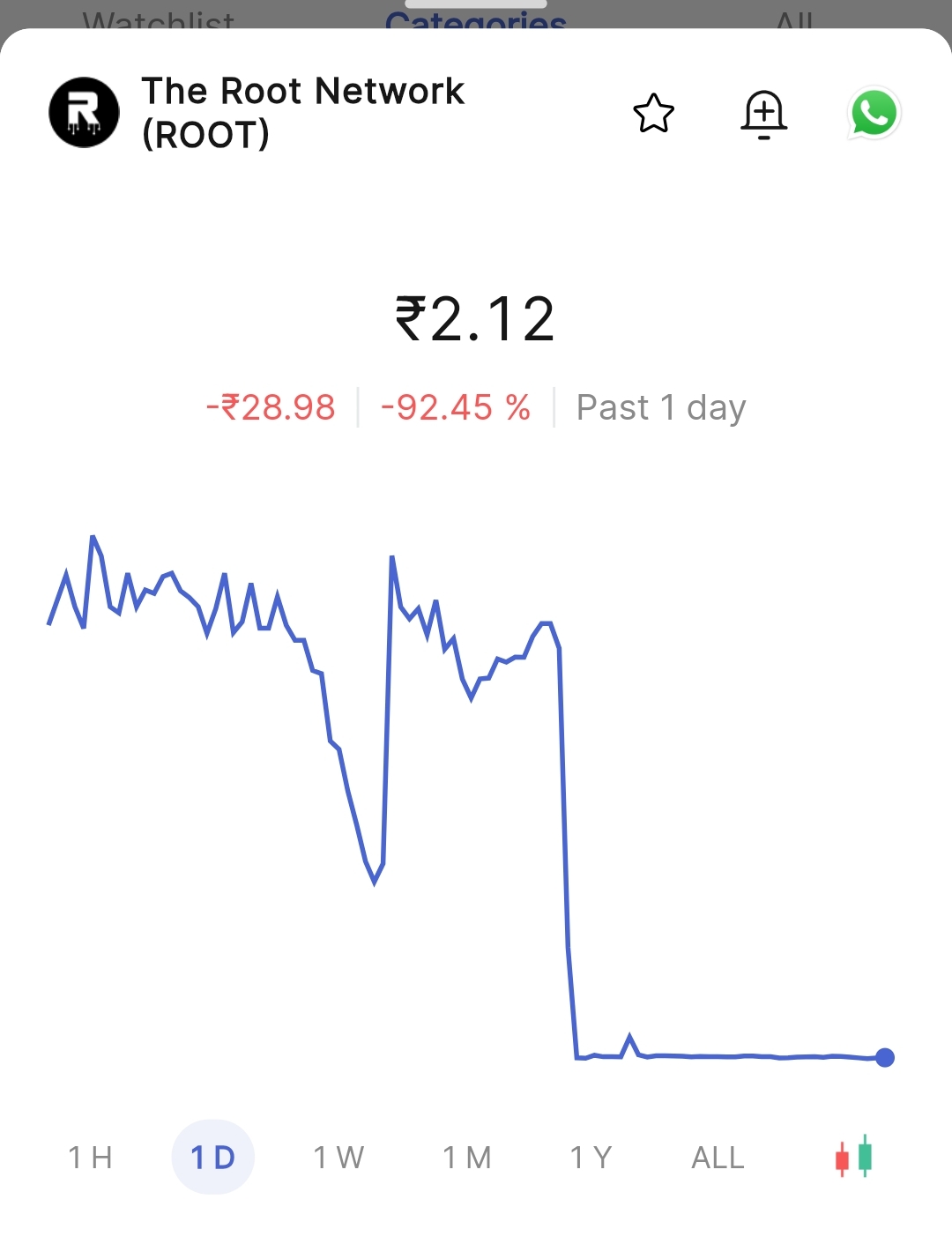Show the 1 M price chart
952x1259 pixels.
coord(466,1158)
